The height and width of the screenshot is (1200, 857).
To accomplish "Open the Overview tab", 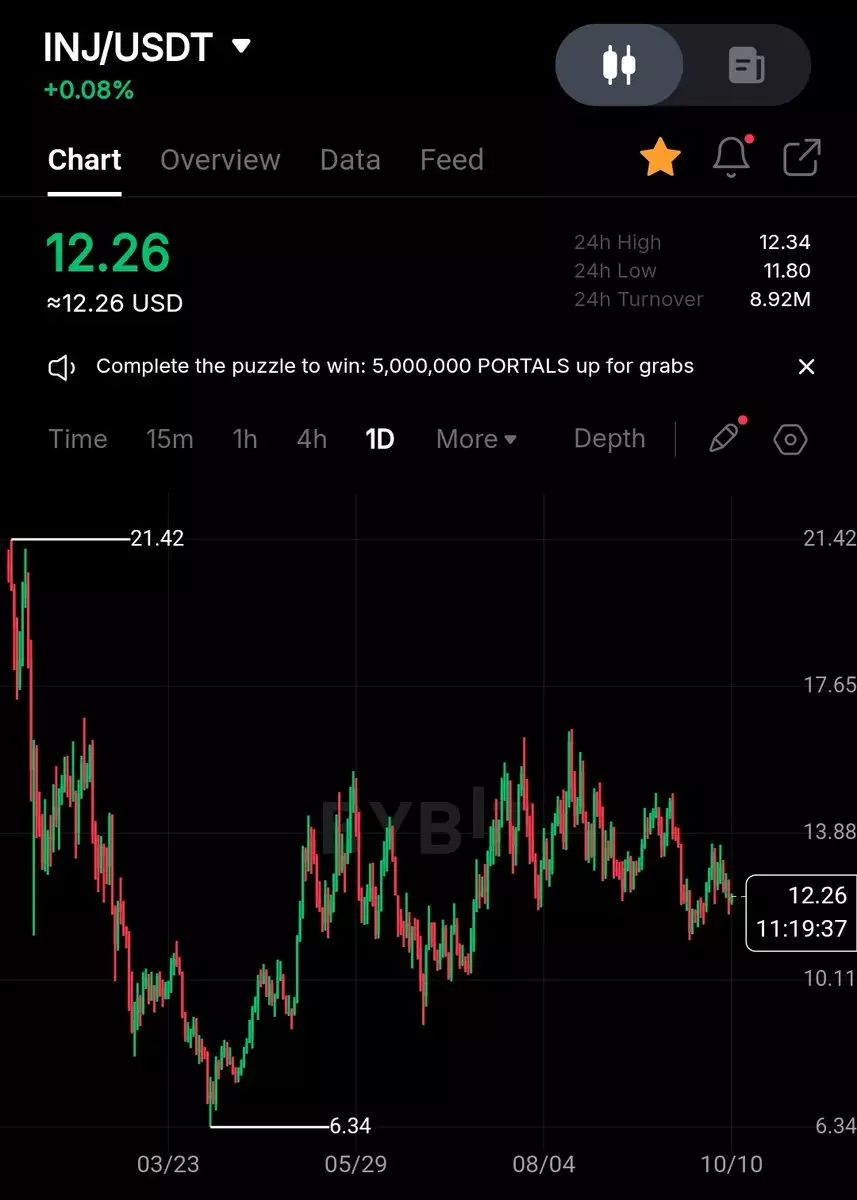I will (x=220, y=160).
